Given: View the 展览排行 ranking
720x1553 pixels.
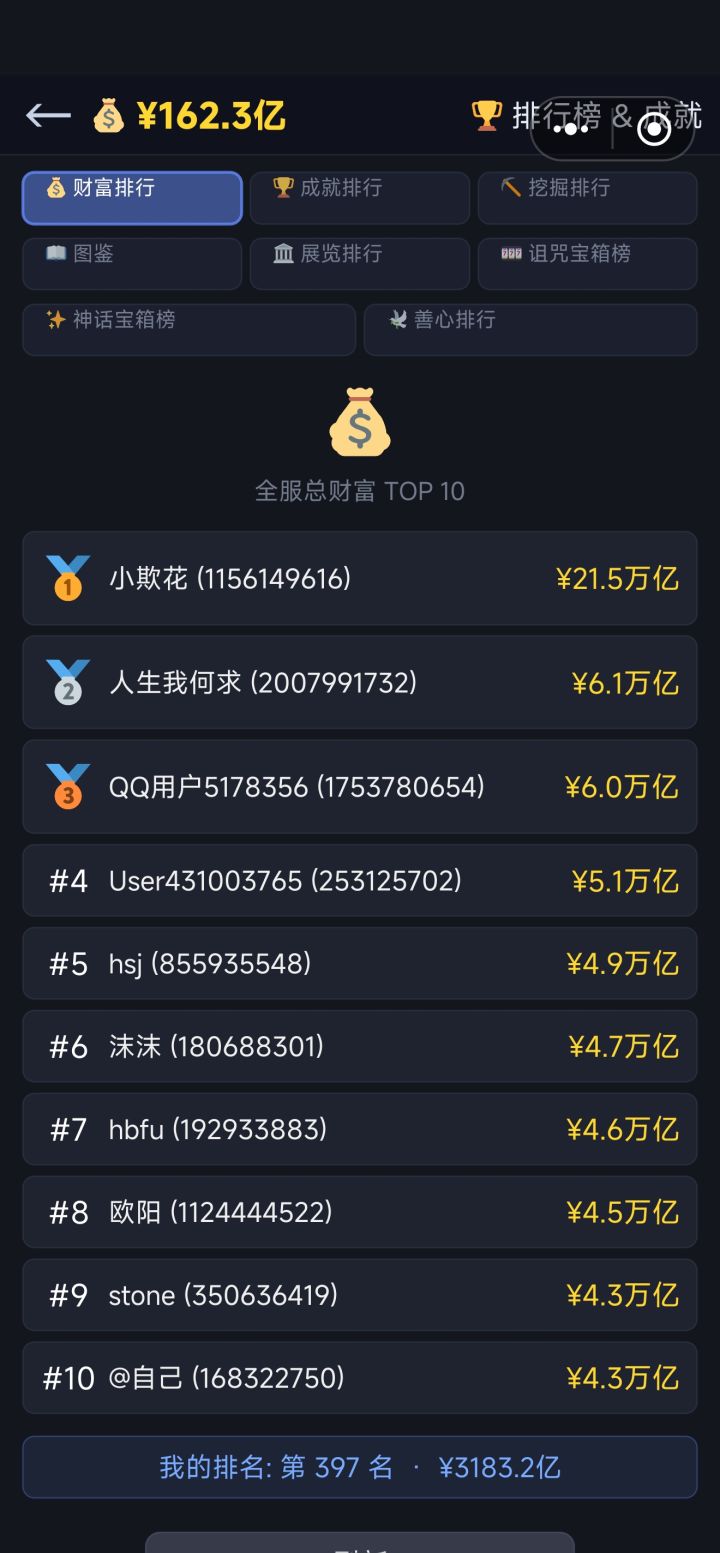Looking at the screenshot, I should (359, 263).
